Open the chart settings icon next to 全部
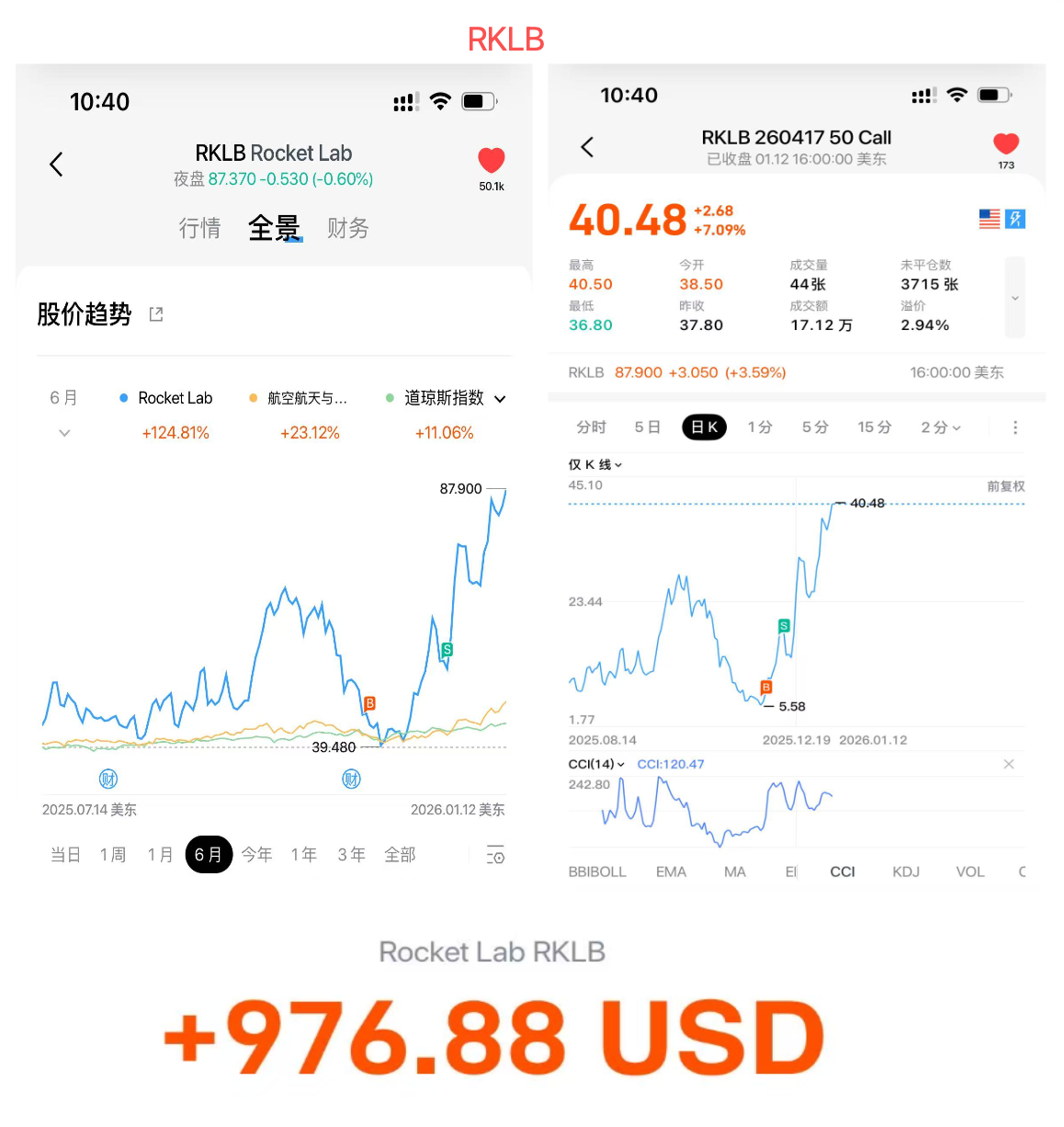 click(x=494, y=855)
